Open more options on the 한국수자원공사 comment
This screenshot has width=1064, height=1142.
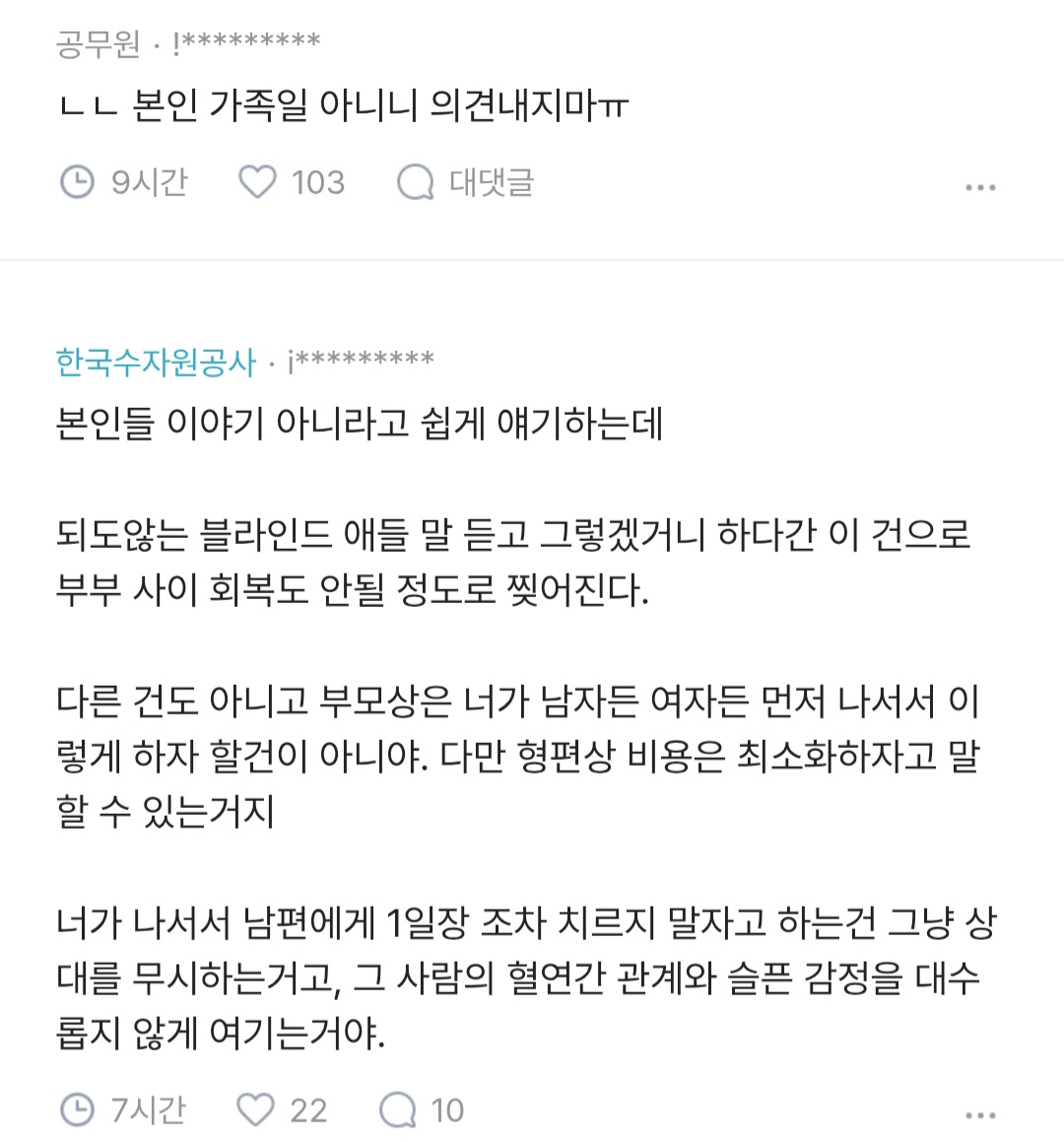point(980,1115)
